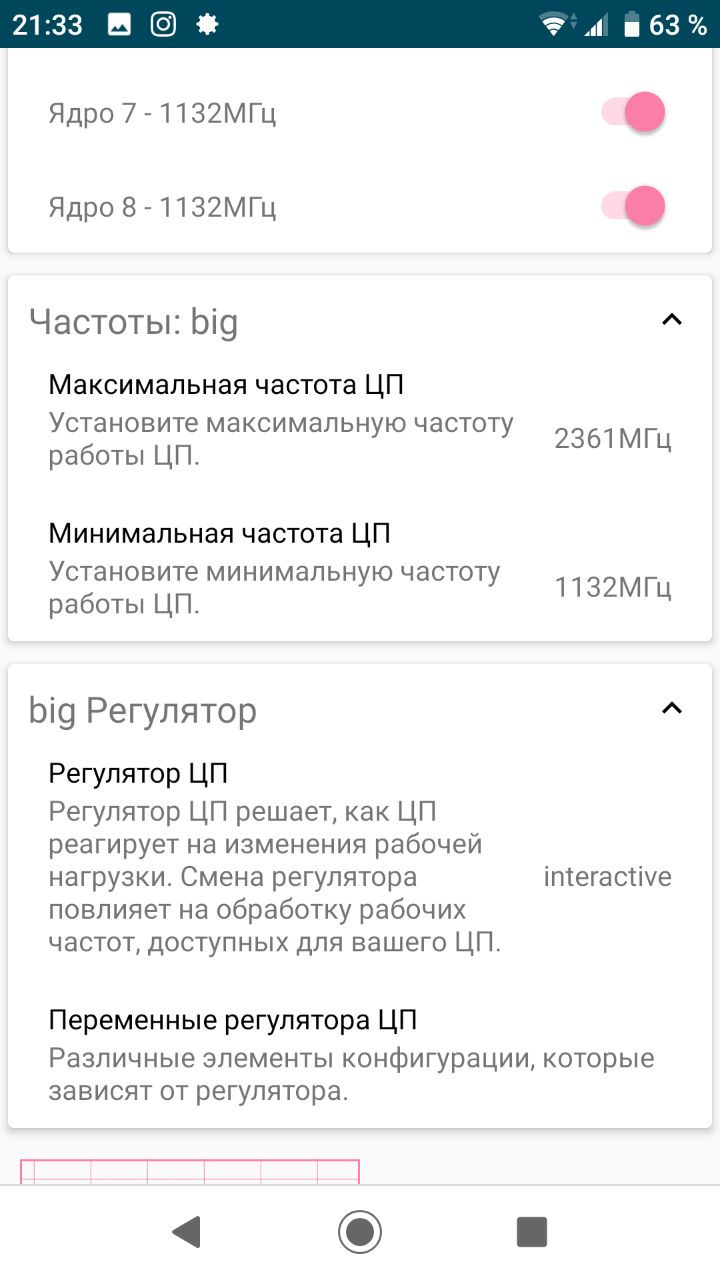Disable the Ядро 8 core switch
Image resolution: width=720 pixels, height=1280 pixels.
(633, 207)
